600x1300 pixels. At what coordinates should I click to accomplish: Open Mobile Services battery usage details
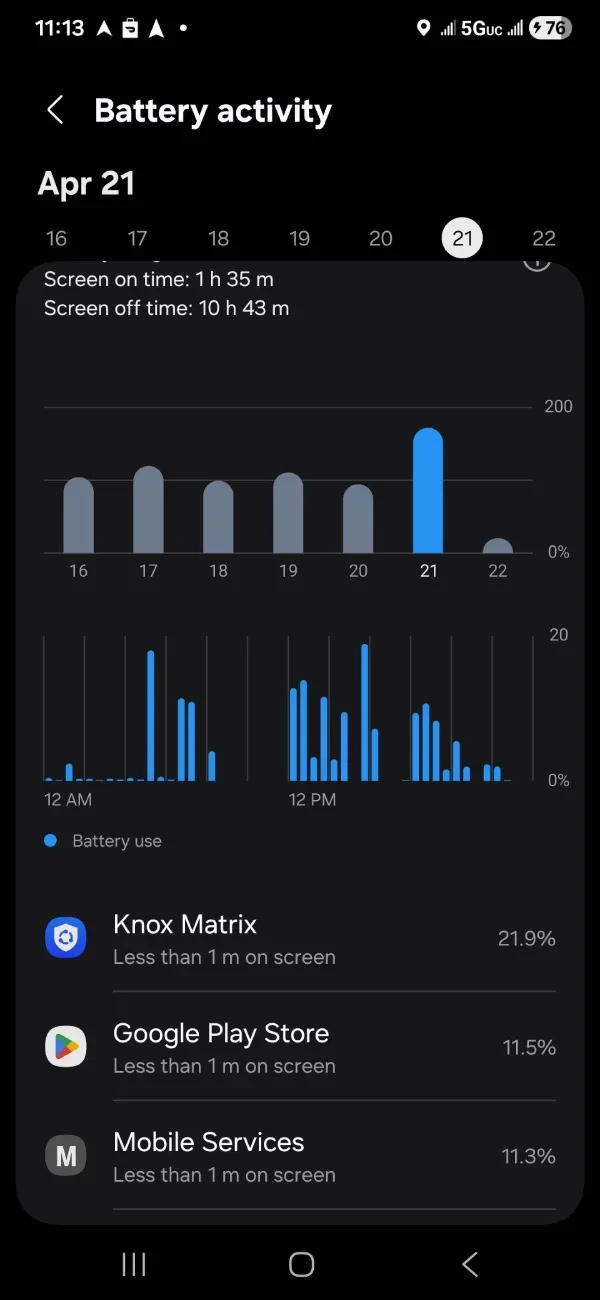point(300,1156)
